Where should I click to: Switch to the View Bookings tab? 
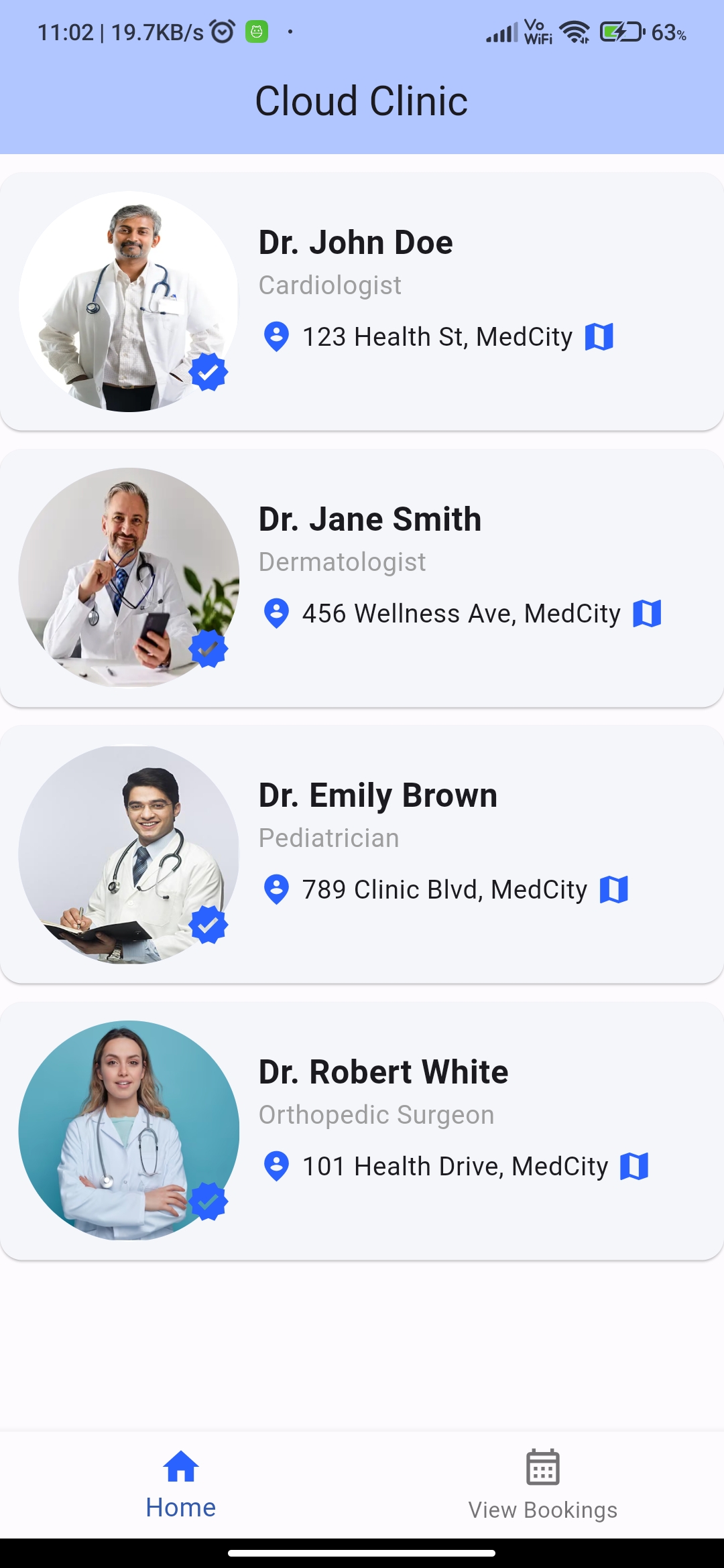[543, 1485]
